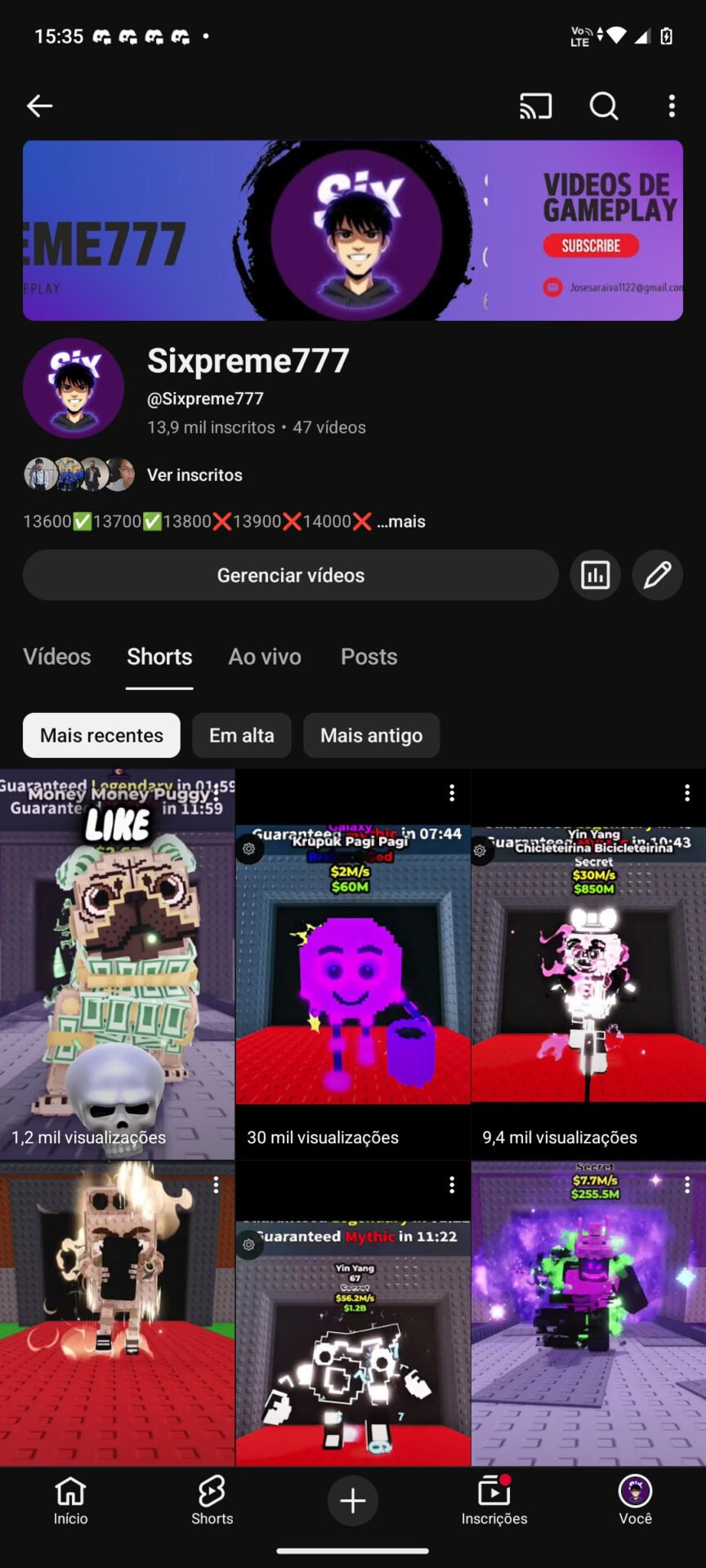Tap Ver inscritos to view subscribers

pos(194,475)
